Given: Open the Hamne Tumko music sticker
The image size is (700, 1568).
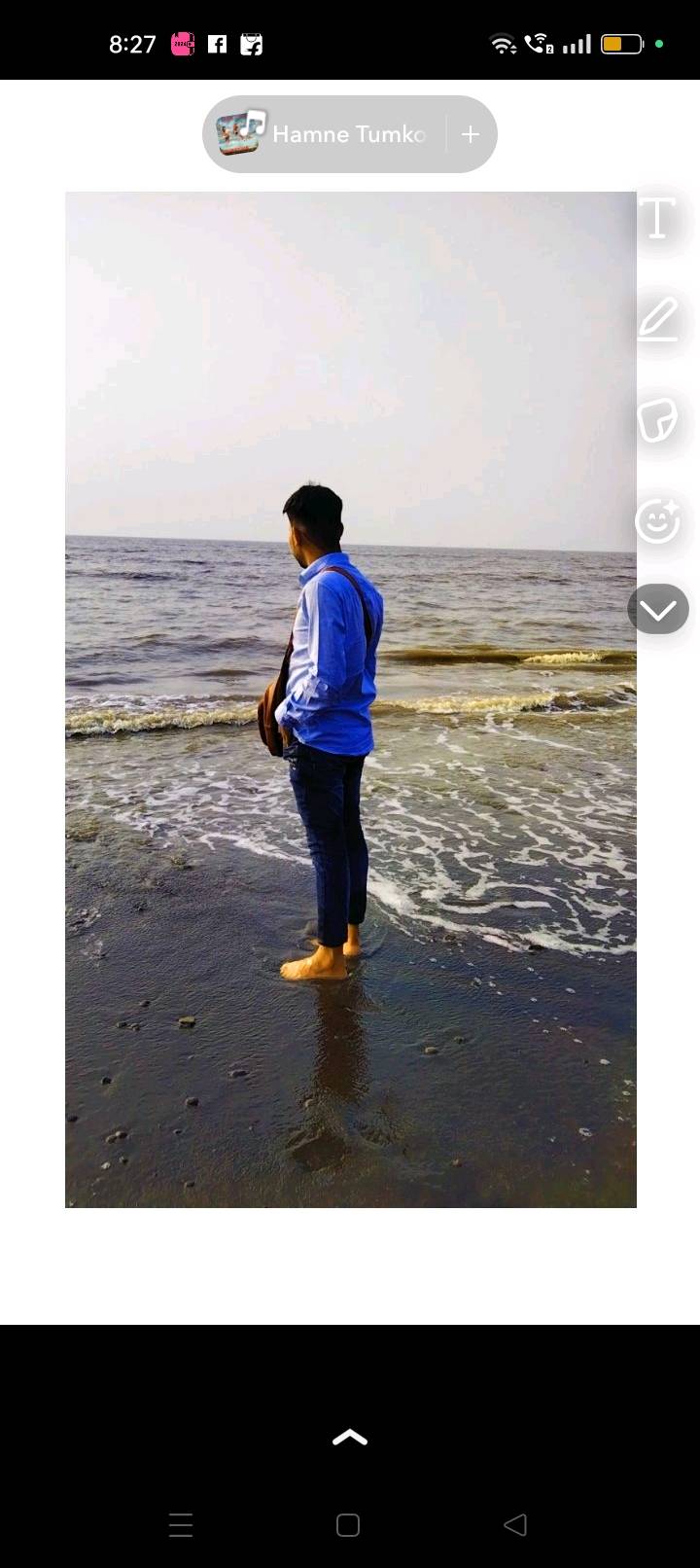Looking at the screenshot, I should click(323, 134).
